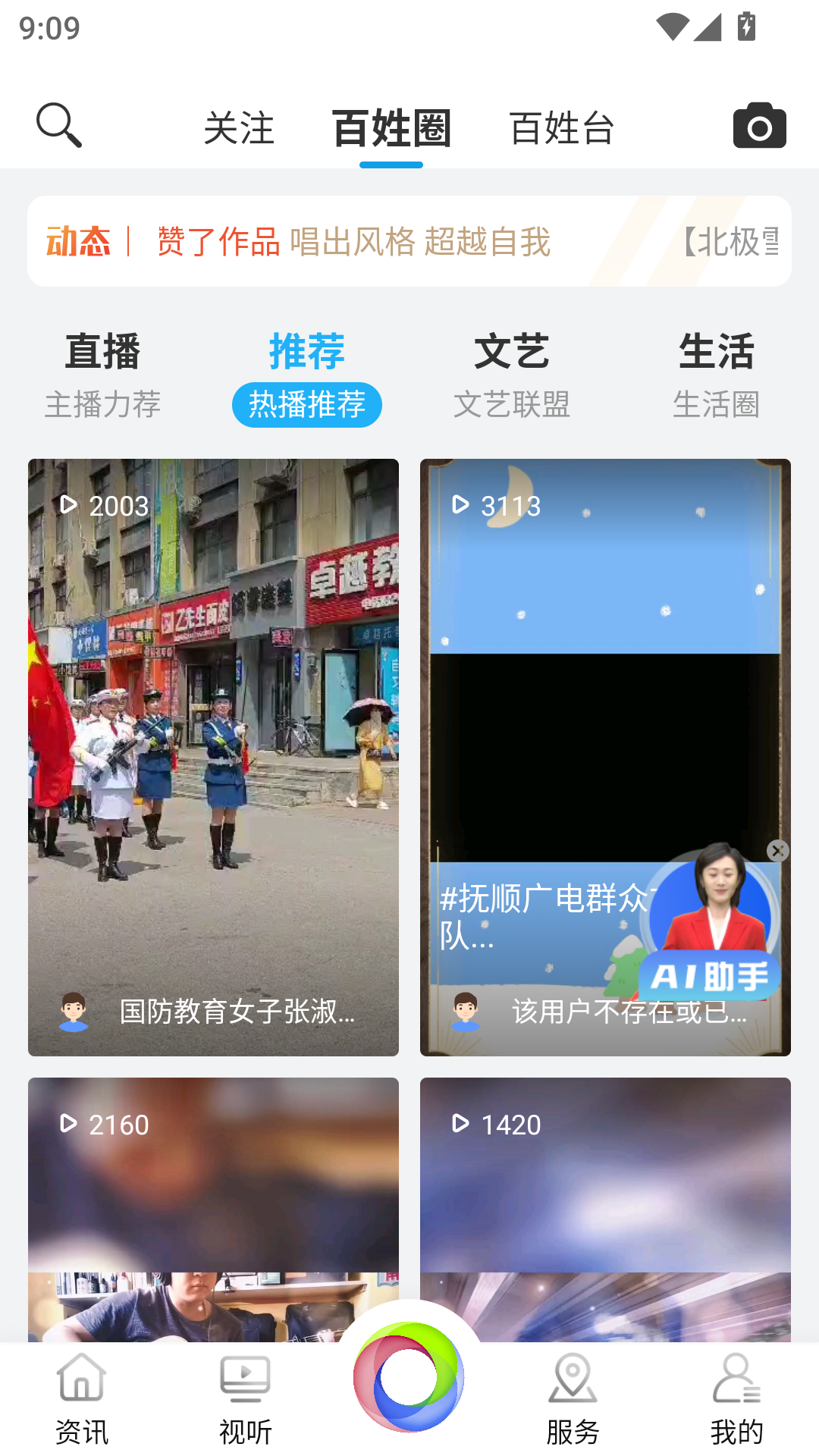
Task: Tap the camera icon to upload content
Action: click(x=759, y=124)
